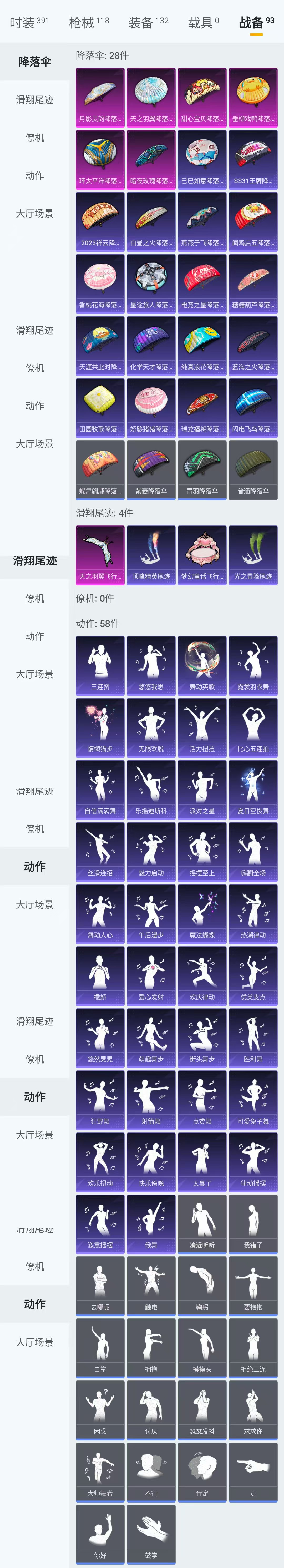The height and width of the screenshot is (1568, 284).
Task: View the 胜利舞 emote item
Action: [253, 1037]
